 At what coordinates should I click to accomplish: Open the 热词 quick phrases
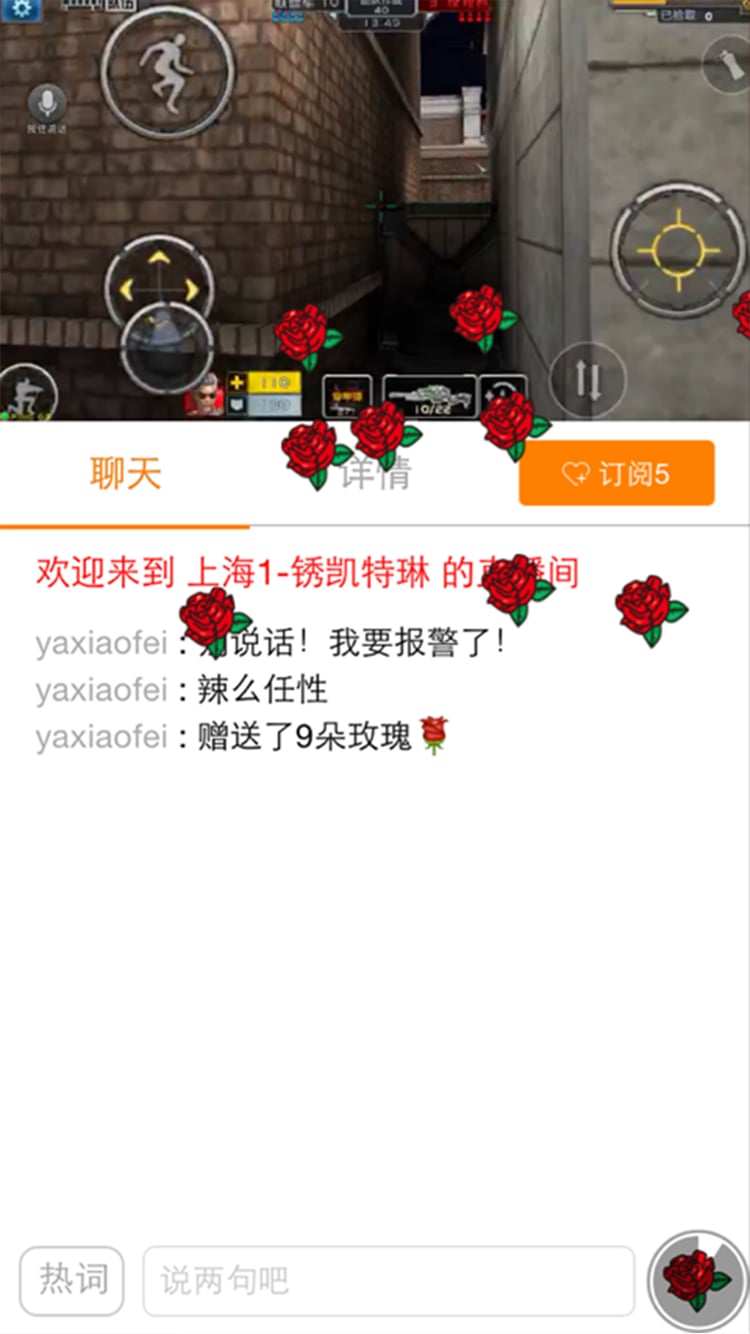pyautogui.click(x=72, y=1280)
